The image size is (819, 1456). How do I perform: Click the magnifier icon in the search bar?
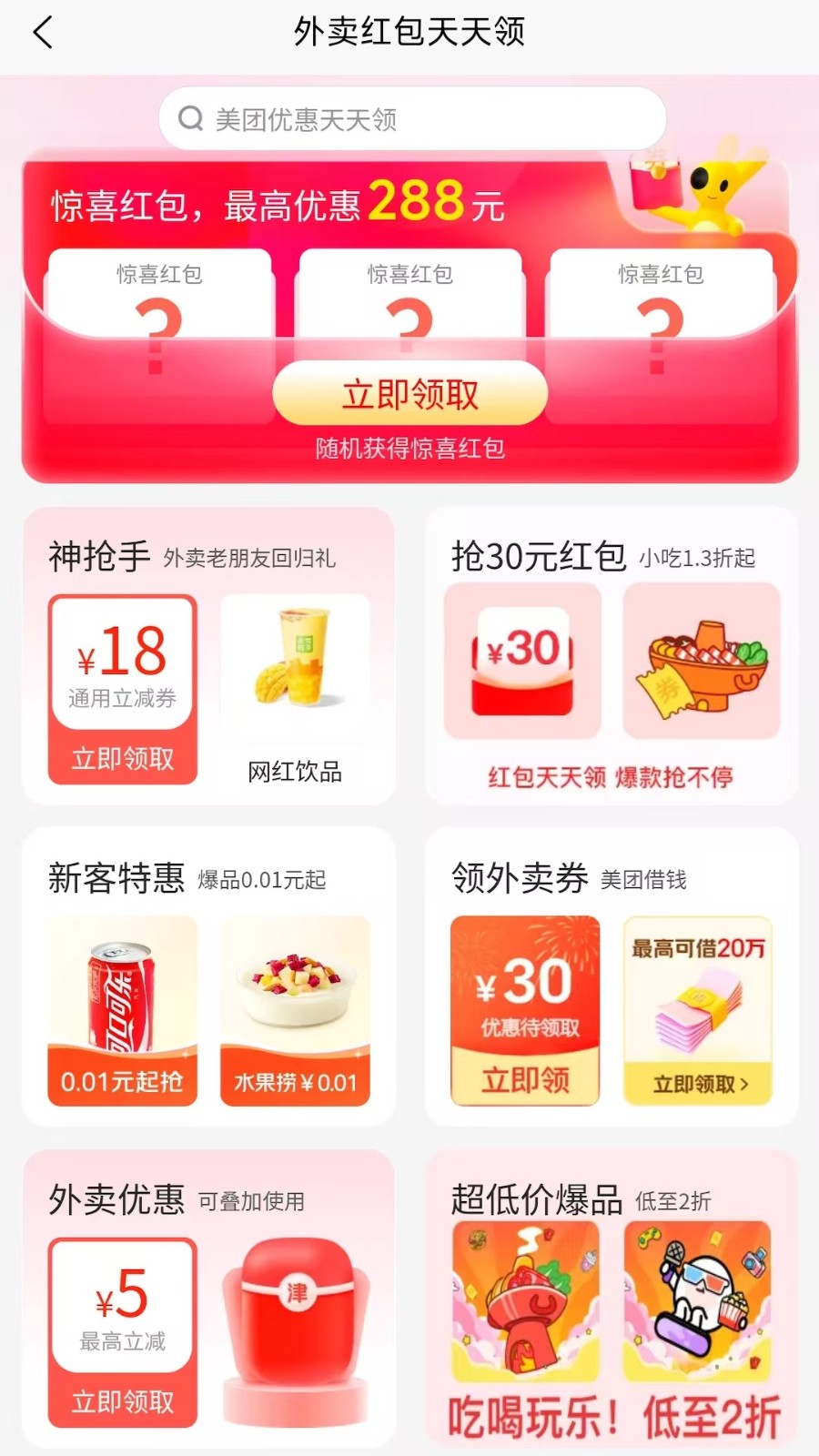tap(189, 117)
